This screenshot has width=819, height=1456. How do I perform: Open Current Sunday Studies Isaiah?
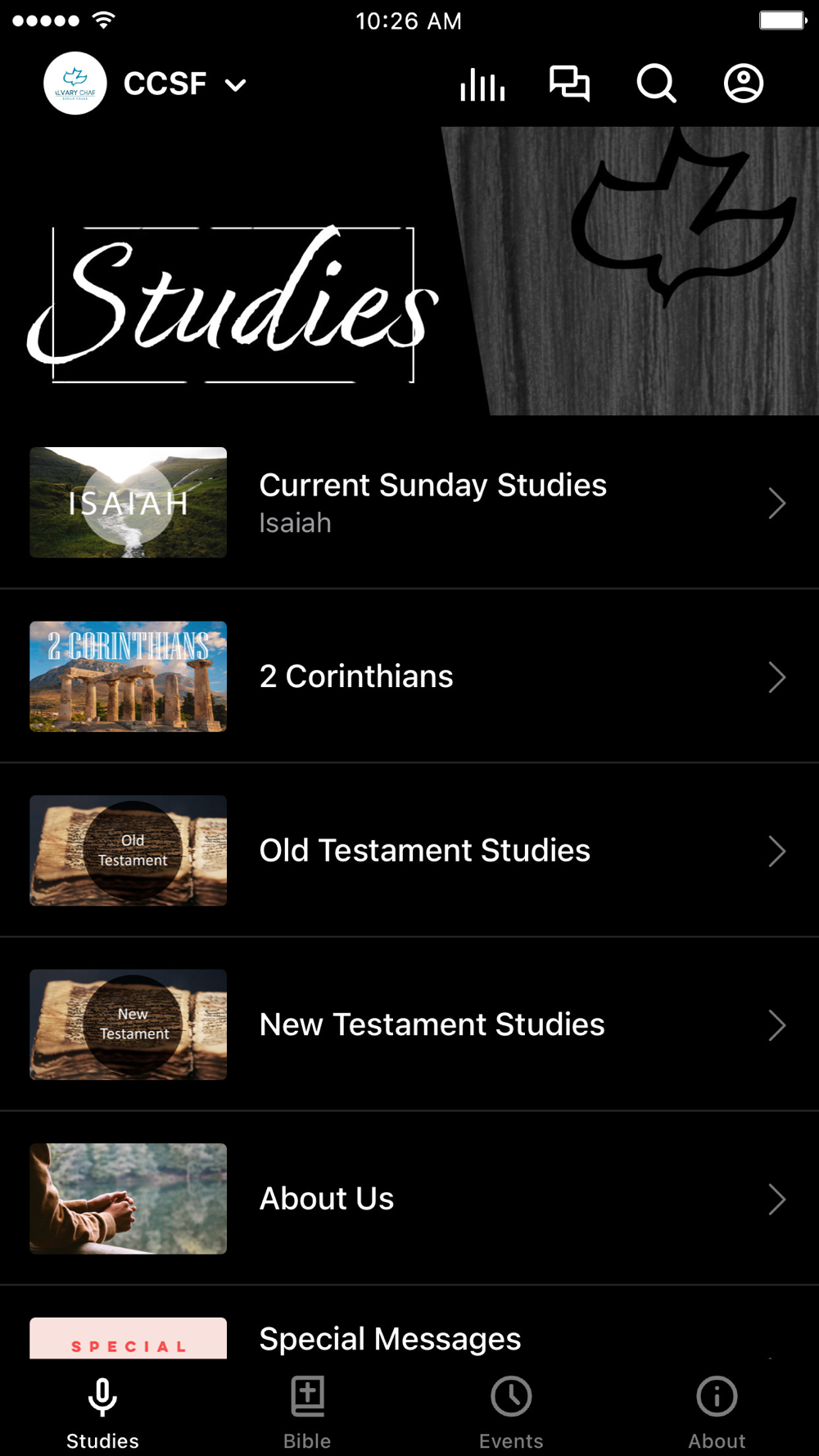point(409,503)
